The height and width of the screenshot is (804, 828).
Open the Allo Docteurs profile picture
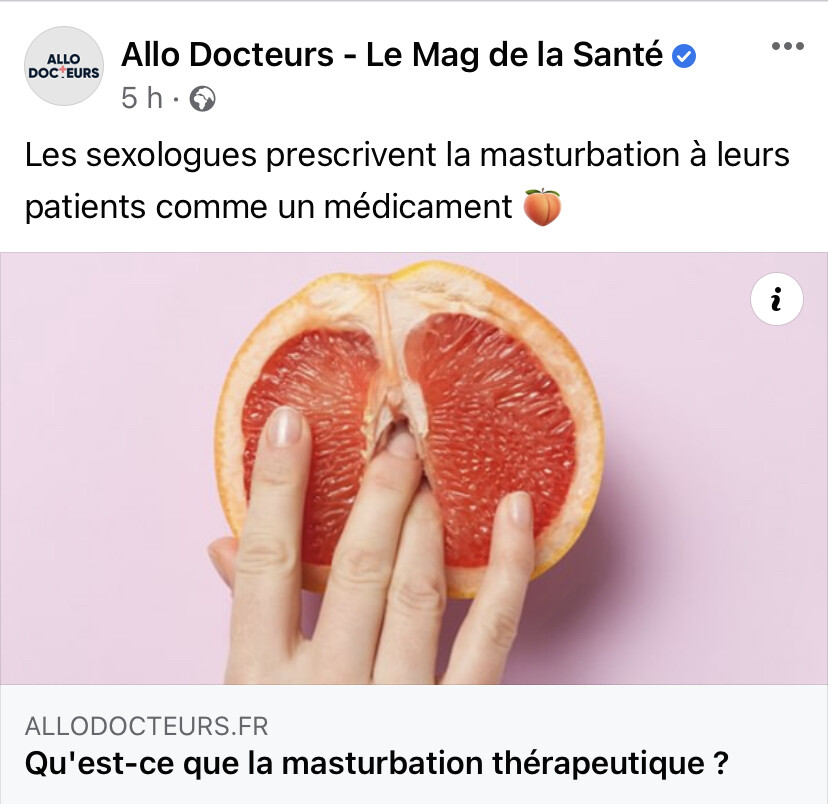(x=65, y=65)
